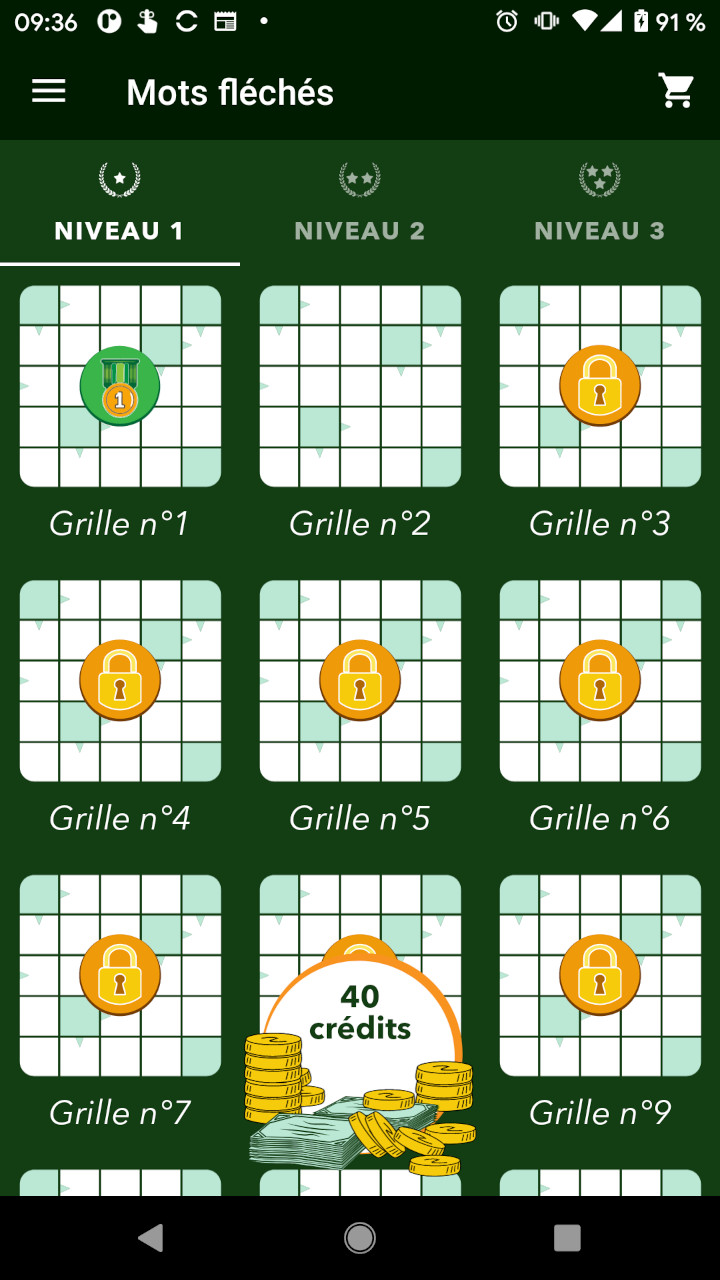The width and height of the screenshot is (720, 1280).
Task: Tap the lock icon on Grille n°3
Action: pyautogui.click(x=600, y=386)
